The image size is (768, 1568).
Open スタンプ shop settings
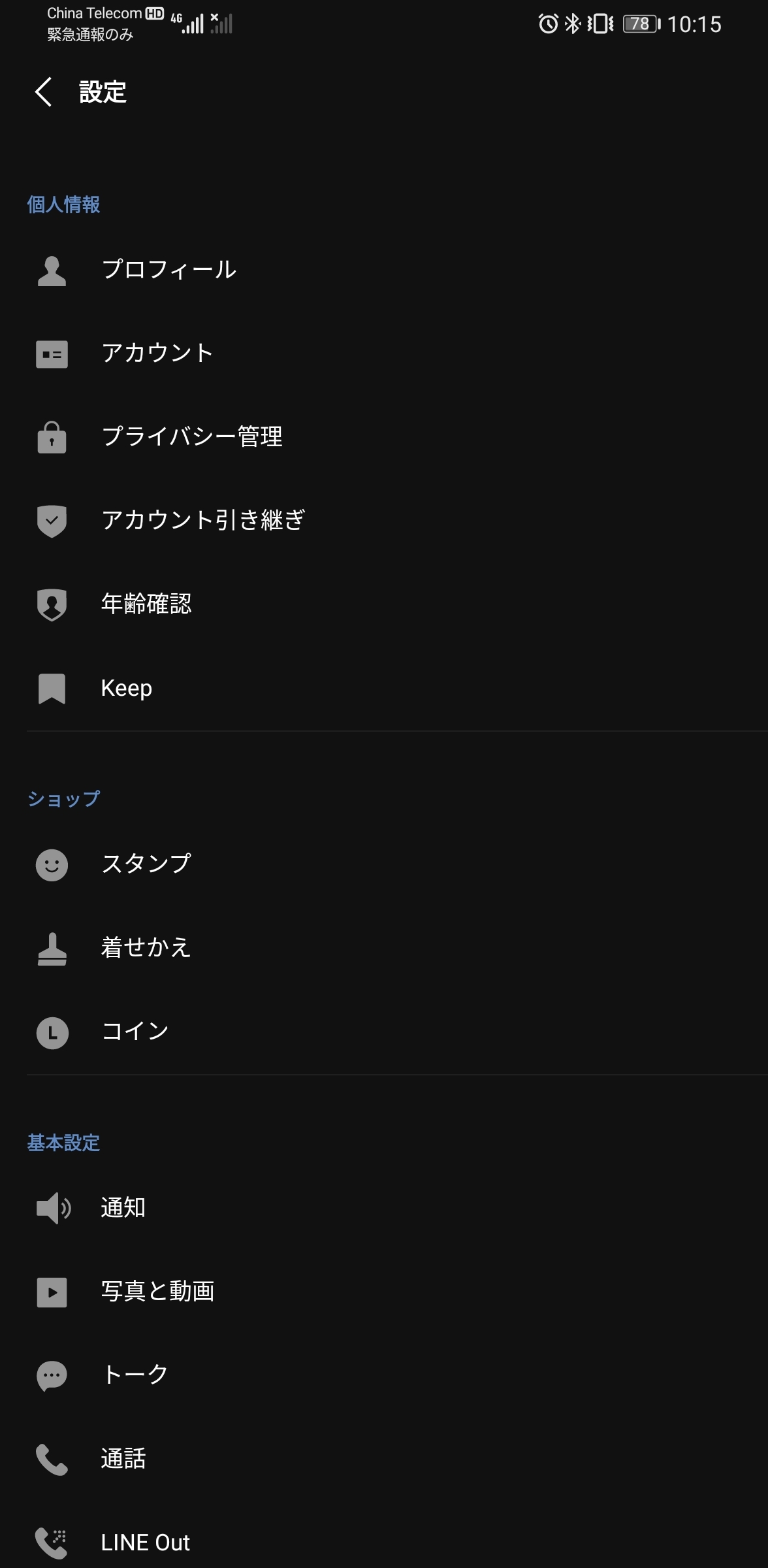tap(384, 864)
